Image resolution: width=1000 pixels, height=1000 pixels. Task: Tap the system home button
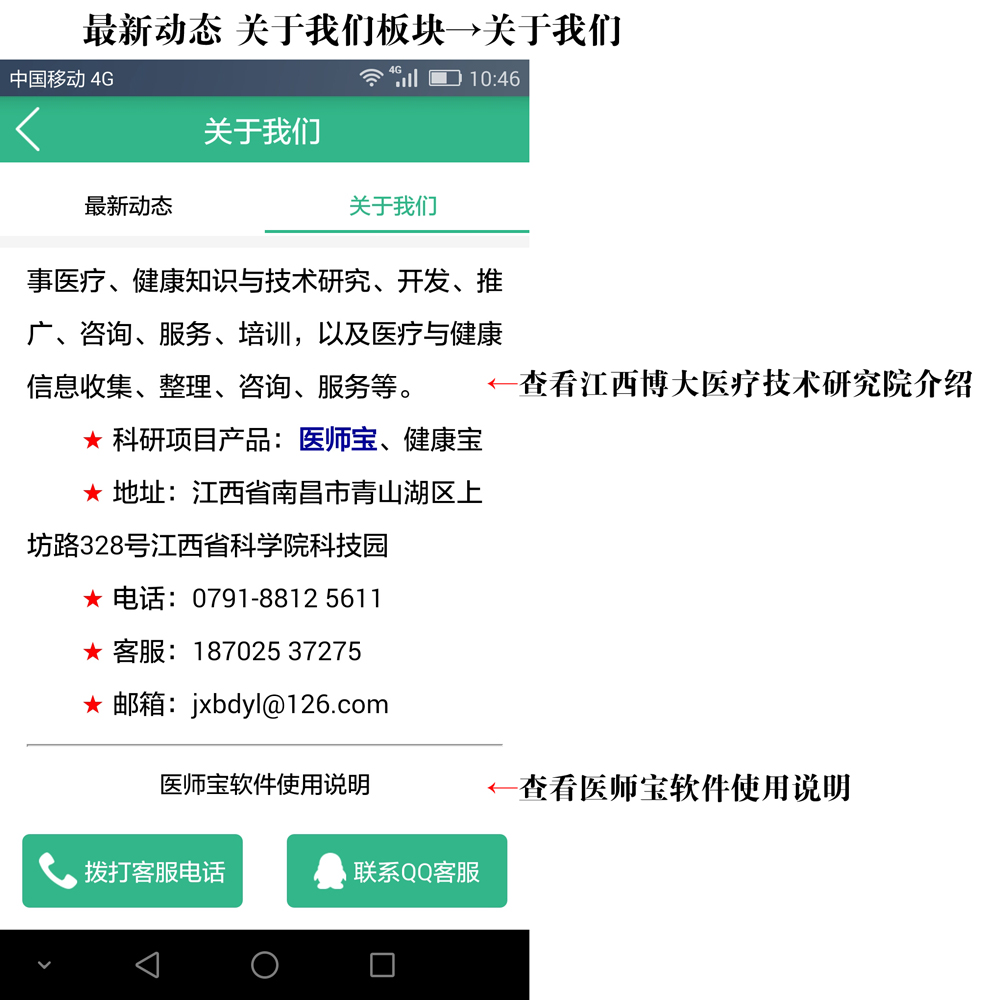pos(265,964)
